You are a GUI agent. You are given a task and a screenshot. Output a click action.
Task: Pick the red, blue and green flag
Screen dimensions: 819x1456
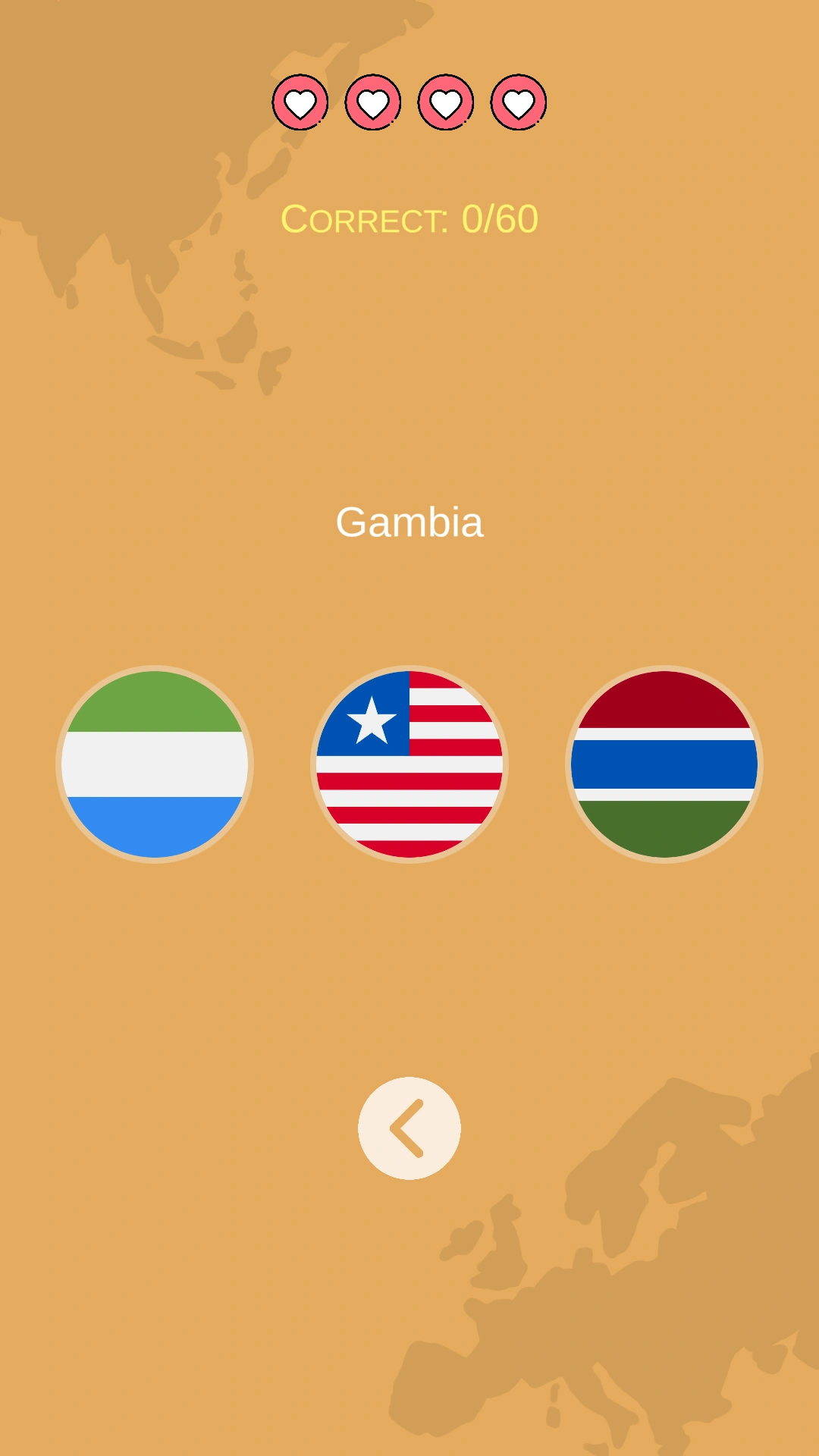point(664,764)
